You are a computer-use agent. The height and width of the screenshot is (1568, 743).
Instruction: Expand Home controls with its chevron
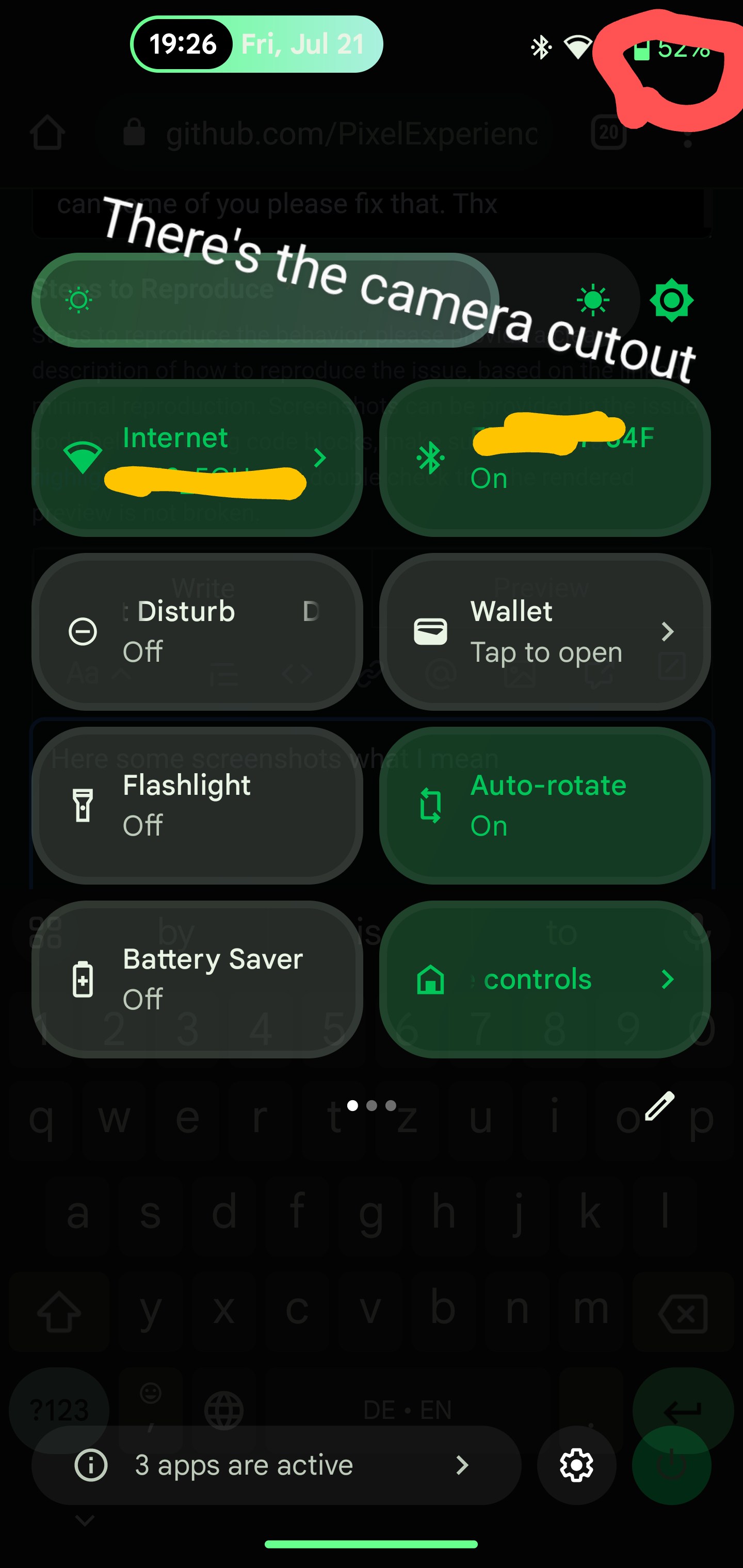pos(668,979)
